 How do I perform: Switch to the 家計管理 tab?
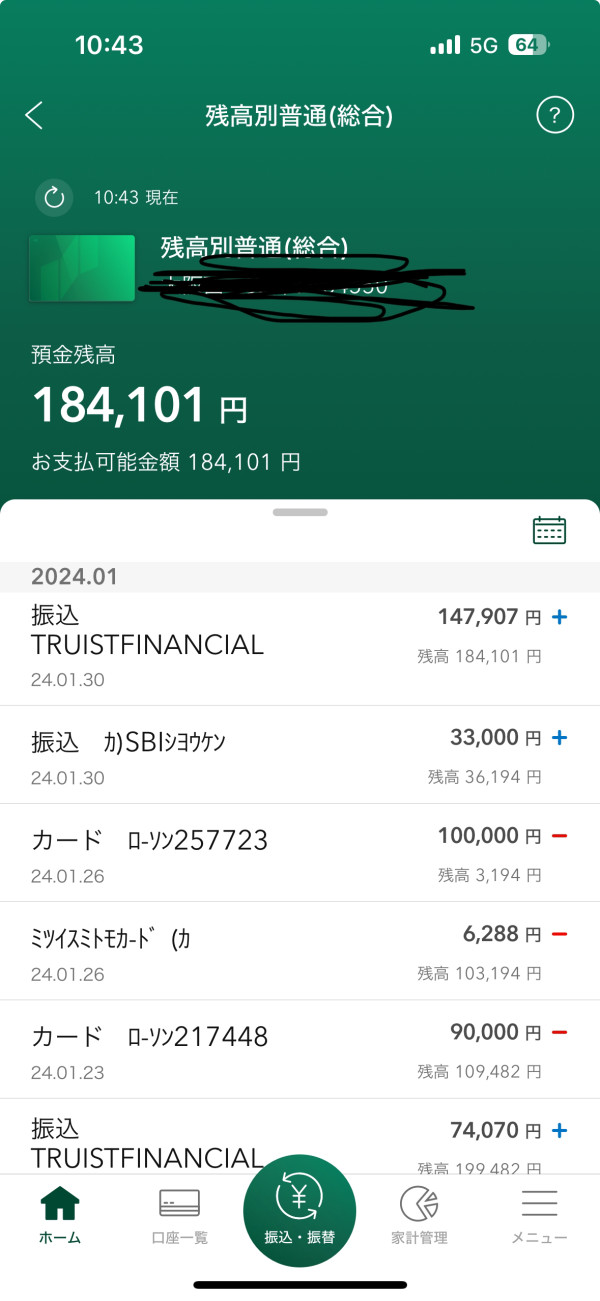[419, 1215]
